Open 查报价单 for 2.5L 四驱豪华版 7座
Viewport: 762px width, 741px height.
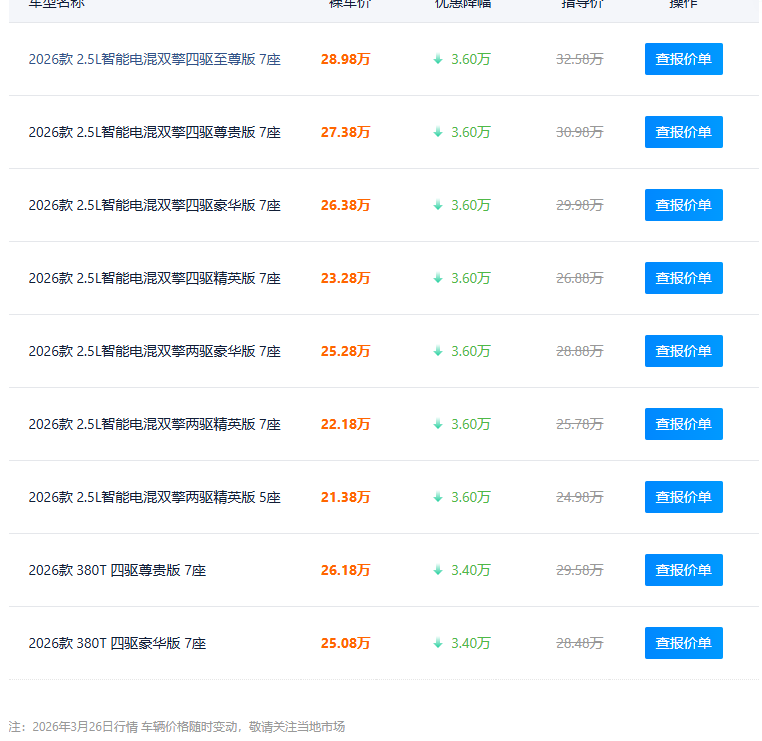point(683,205)
